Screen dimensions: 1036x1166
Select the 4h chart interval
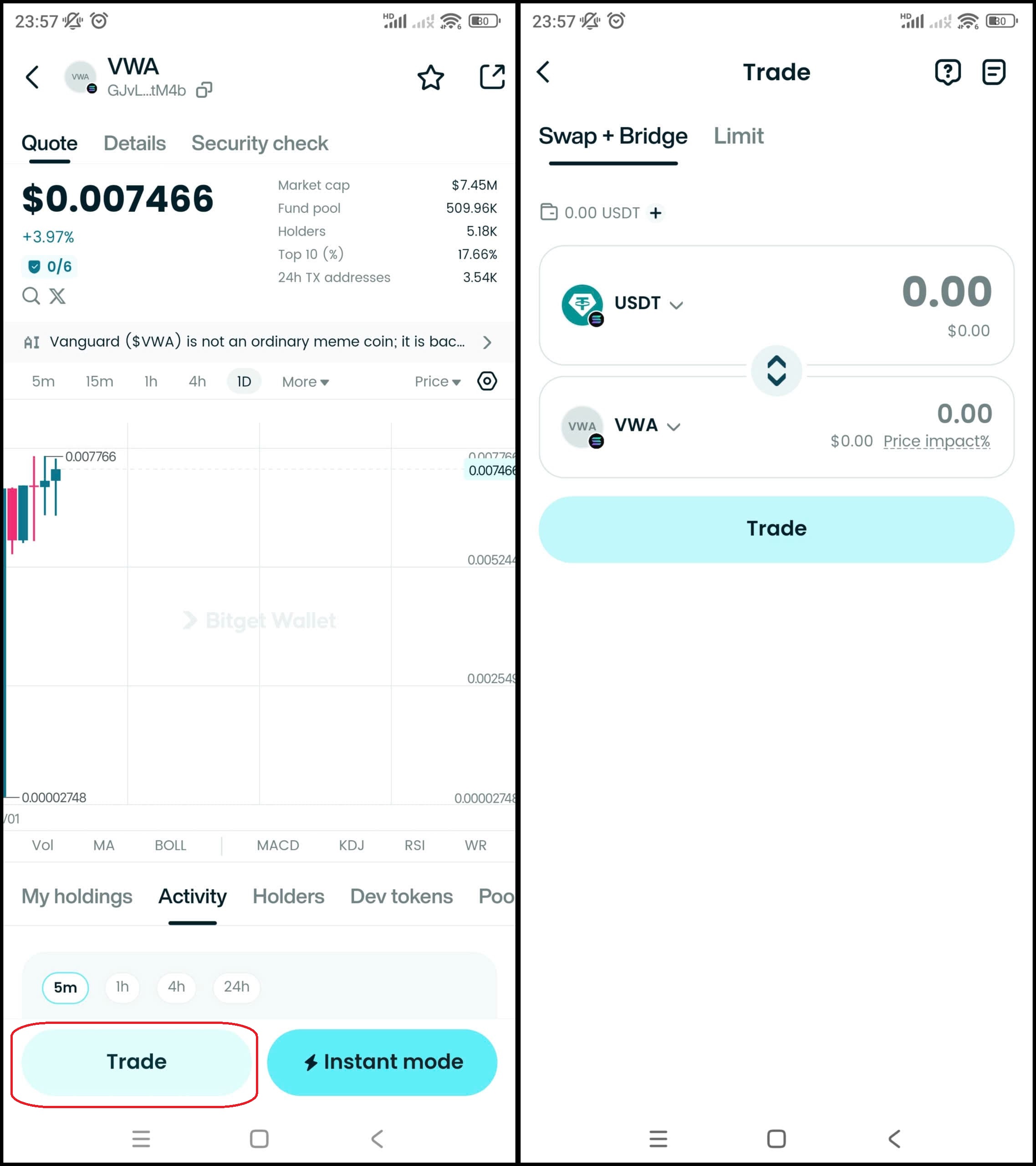pyautogui.click(x=197, y=381)
